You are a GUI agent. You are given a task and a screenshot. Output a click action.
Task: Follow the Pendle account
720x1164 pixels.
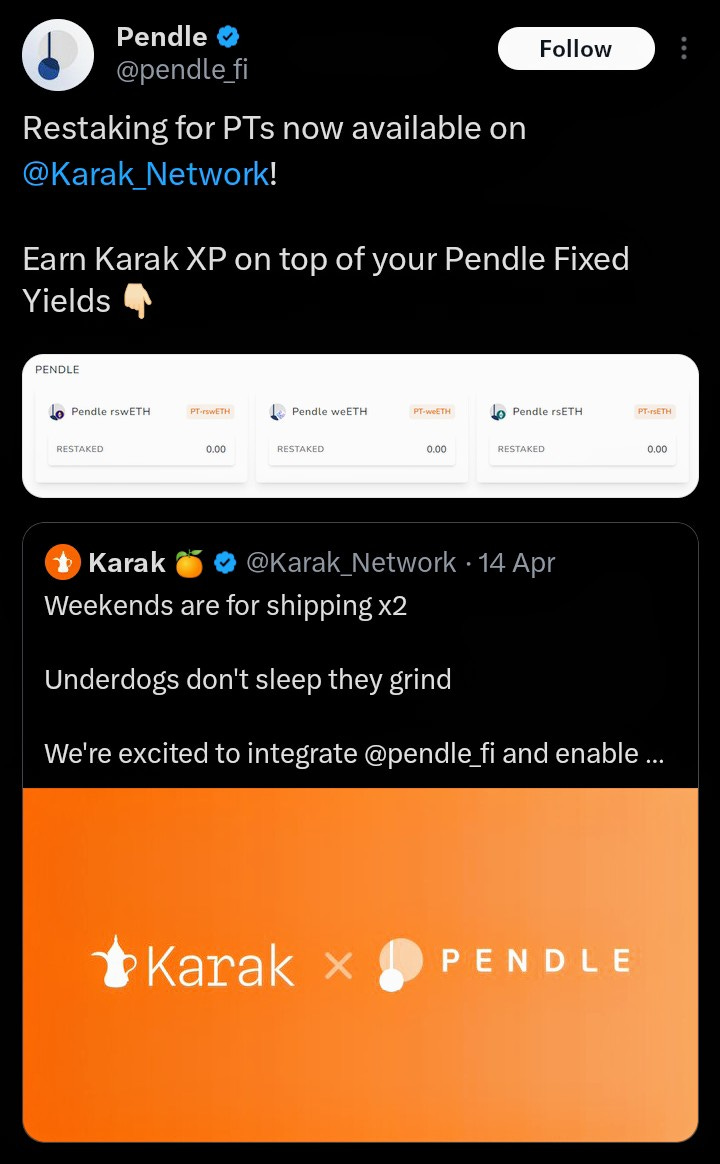point(575,49)
